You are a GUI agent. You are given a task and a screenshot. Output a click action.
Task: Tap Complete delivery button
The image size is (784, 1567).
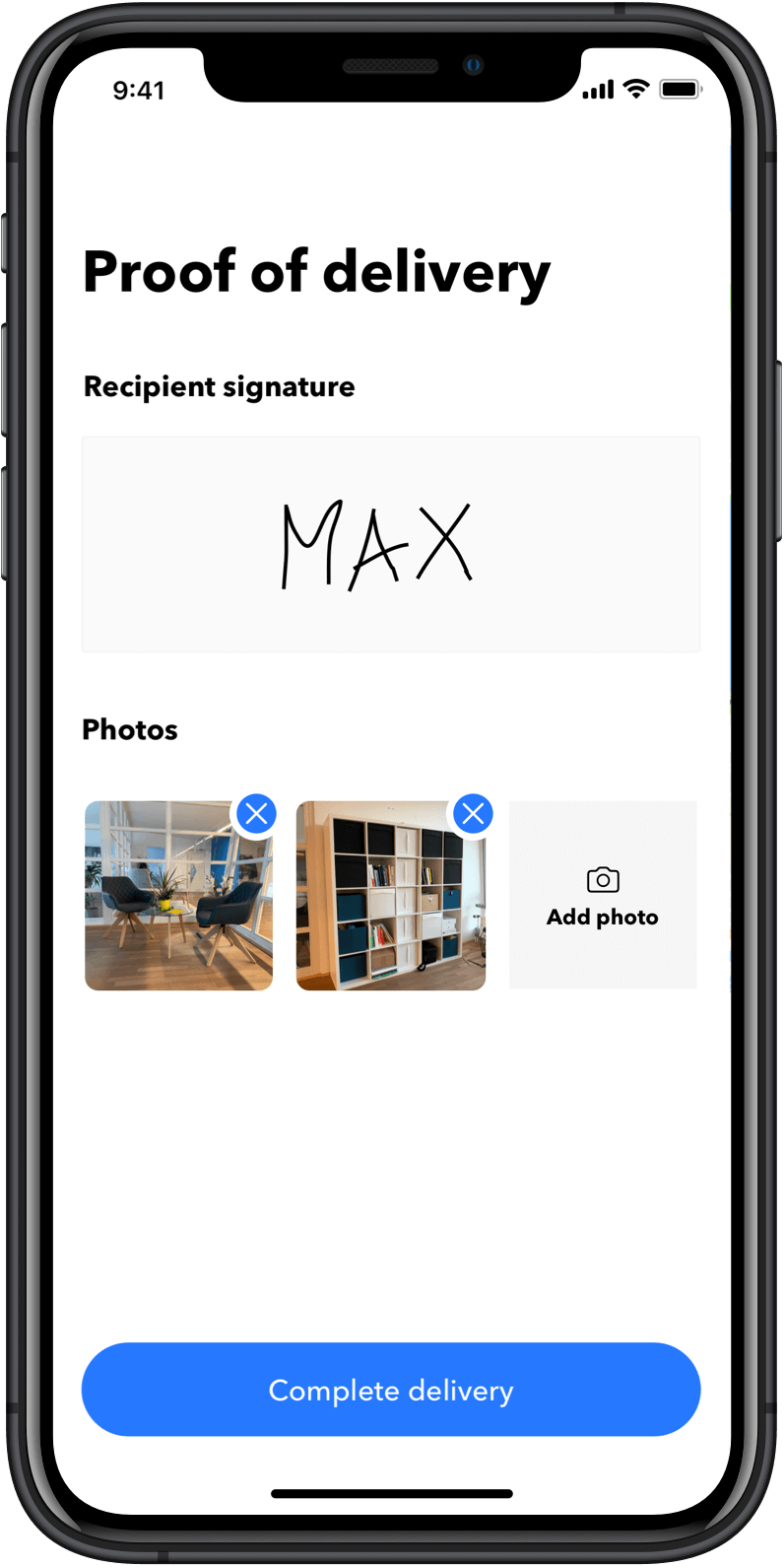pos(391,1390)
